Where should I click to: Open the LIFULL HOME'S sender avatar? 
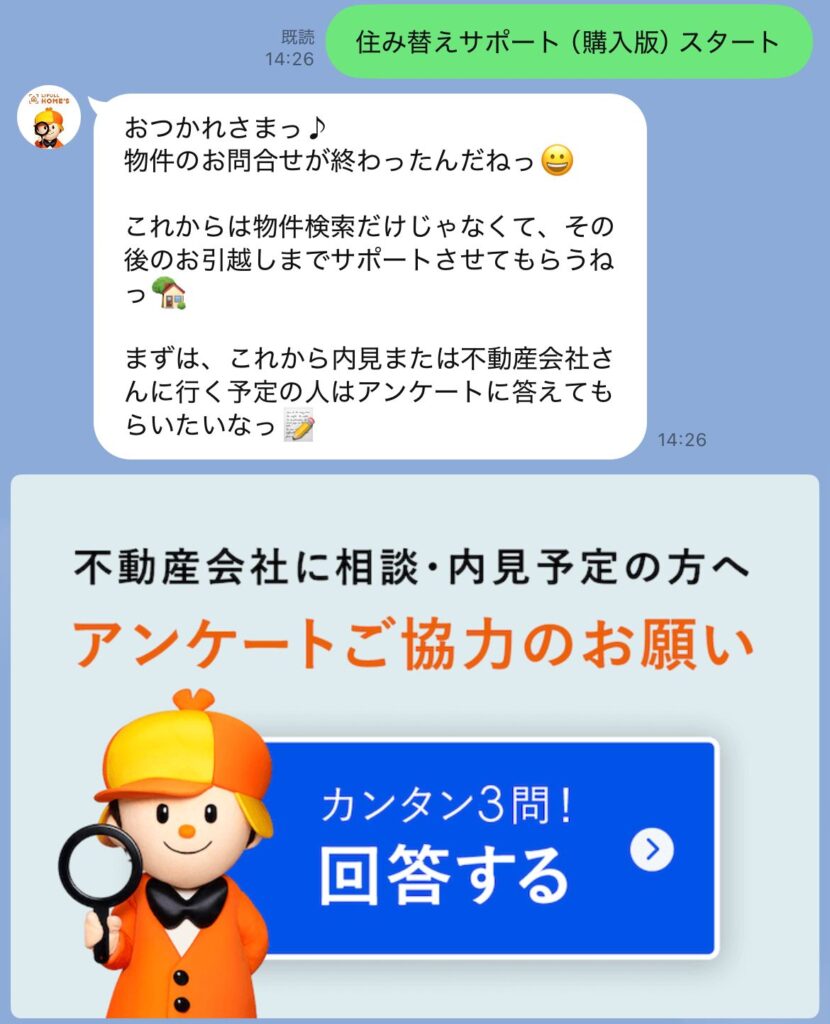(48, 118)
